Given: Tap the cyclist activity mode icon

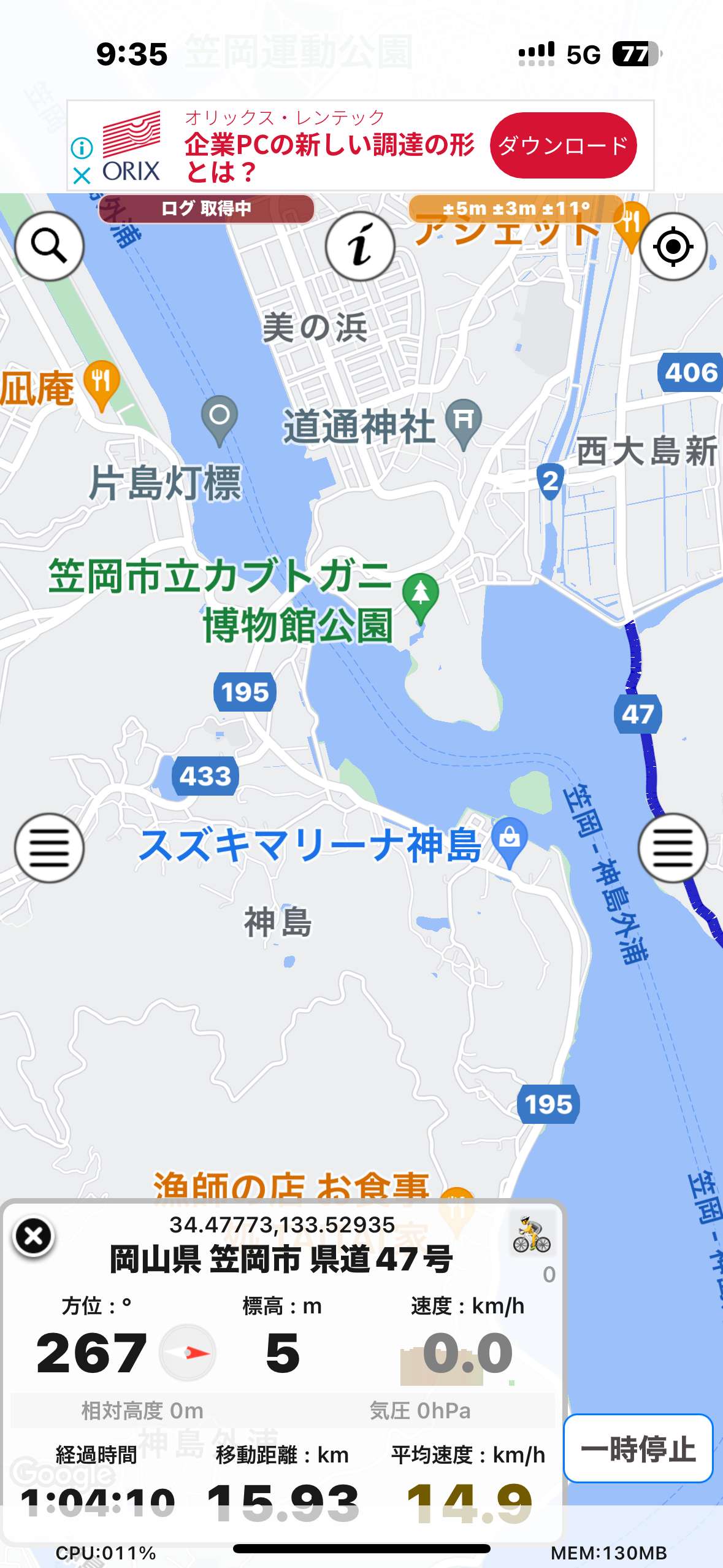Looking at the screenshot, I should point(532,1234).
